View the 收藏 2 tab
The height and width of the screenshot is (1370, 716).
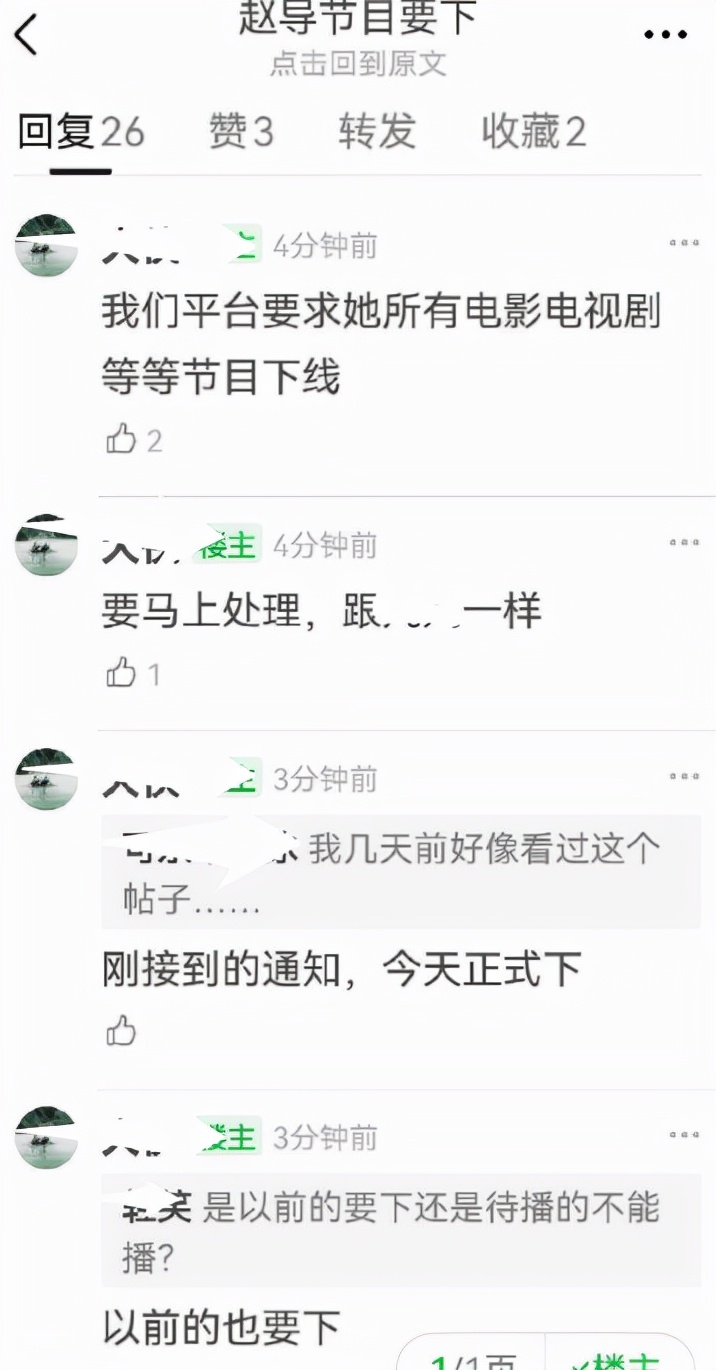[533, 132]
